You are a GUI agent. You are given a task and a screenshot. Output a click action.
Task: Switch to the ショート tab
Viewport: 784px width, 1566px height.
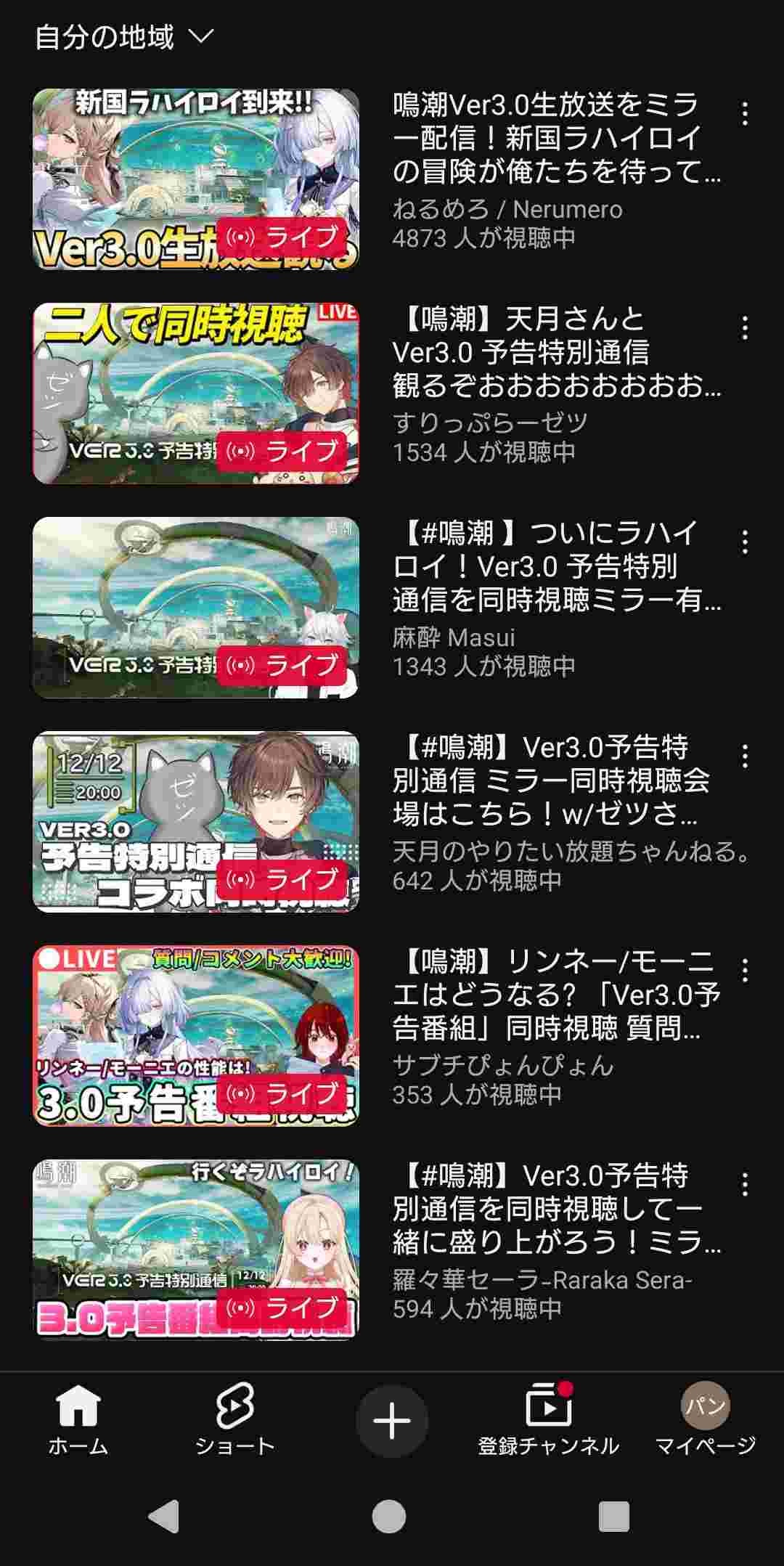[x=235, y=1420]
